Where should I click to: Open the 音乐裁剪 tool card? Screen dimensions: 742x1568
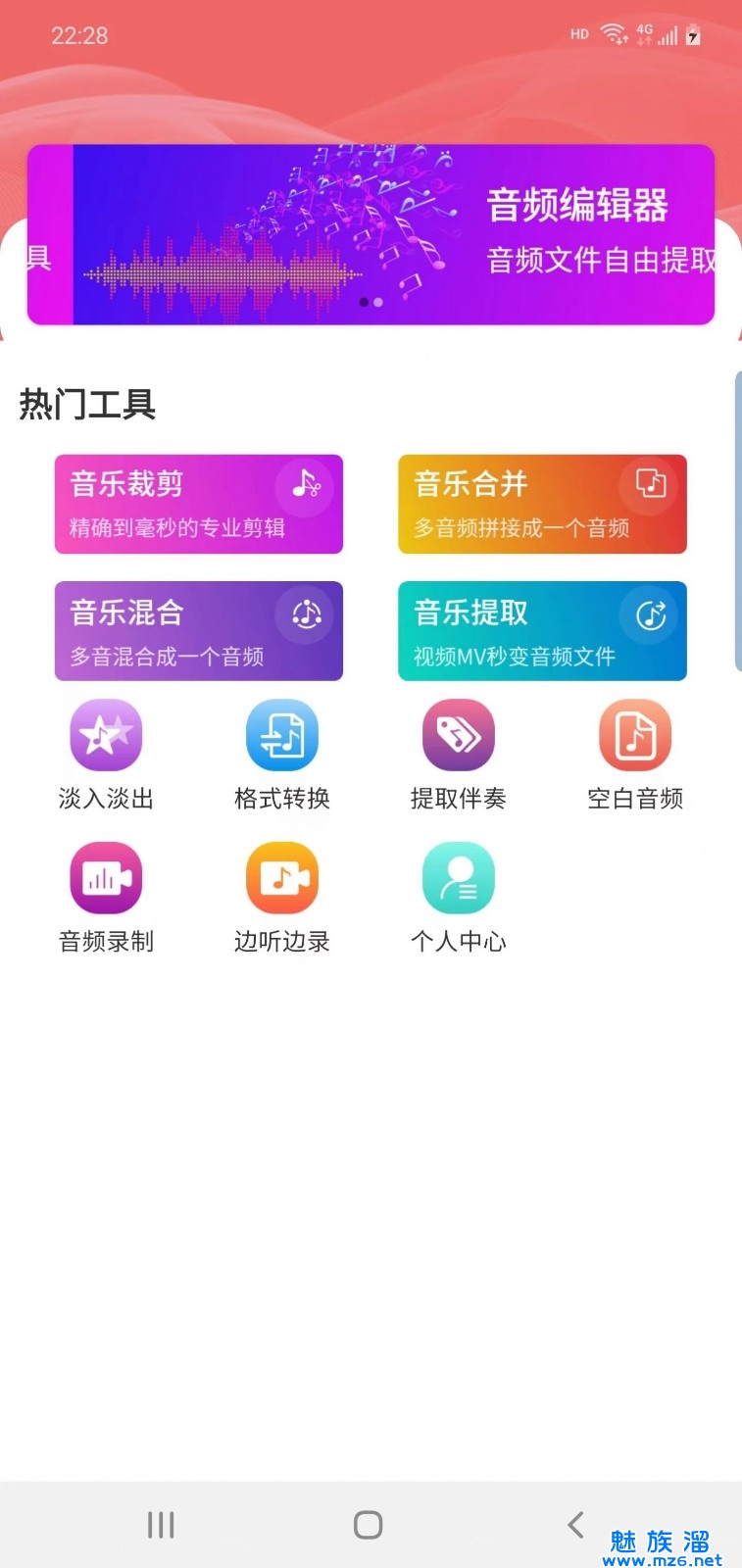(199, 504)
